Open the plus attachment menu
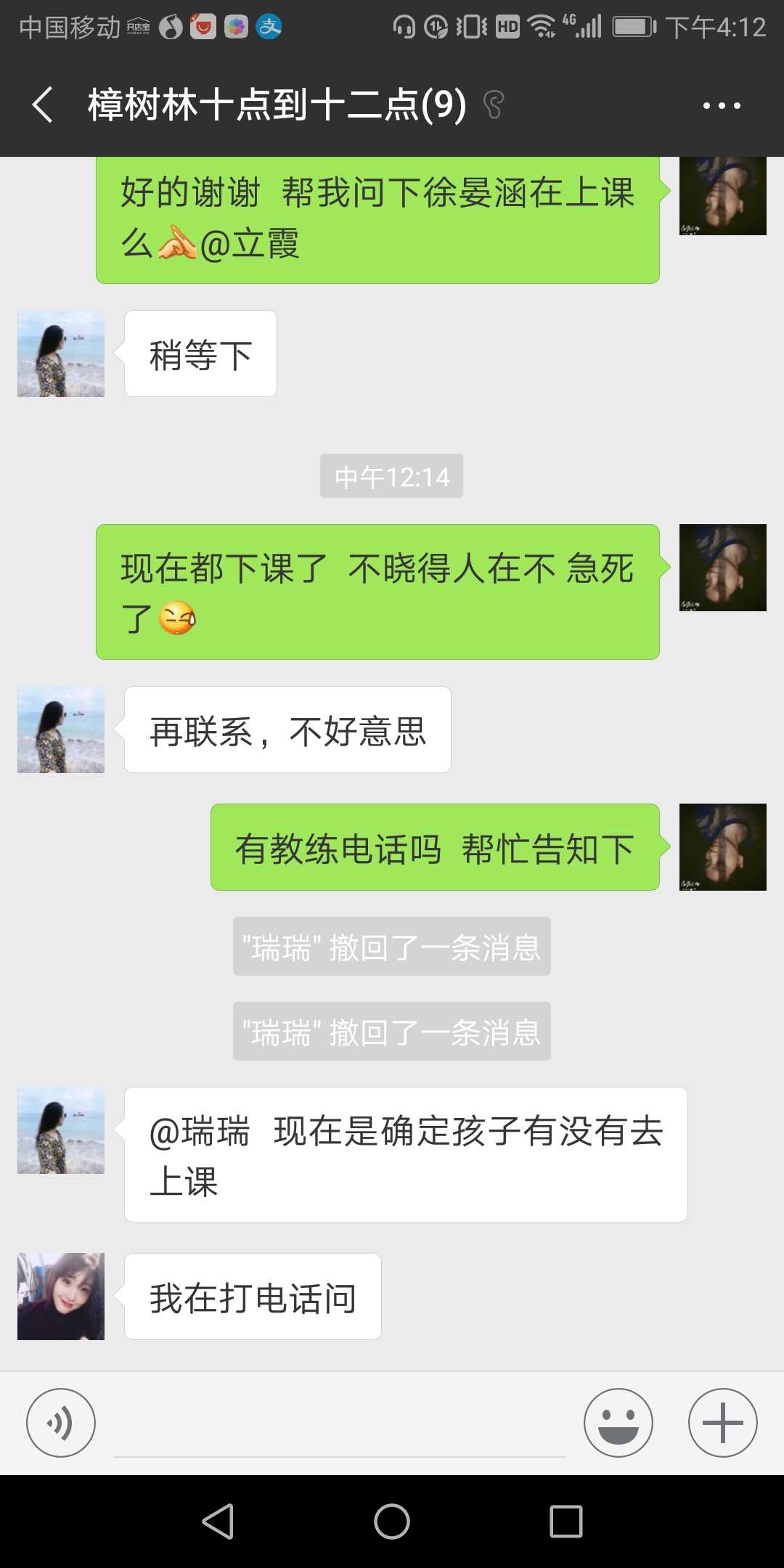The width and height of the screenshot is (784, 1568). click(722, 1423)
